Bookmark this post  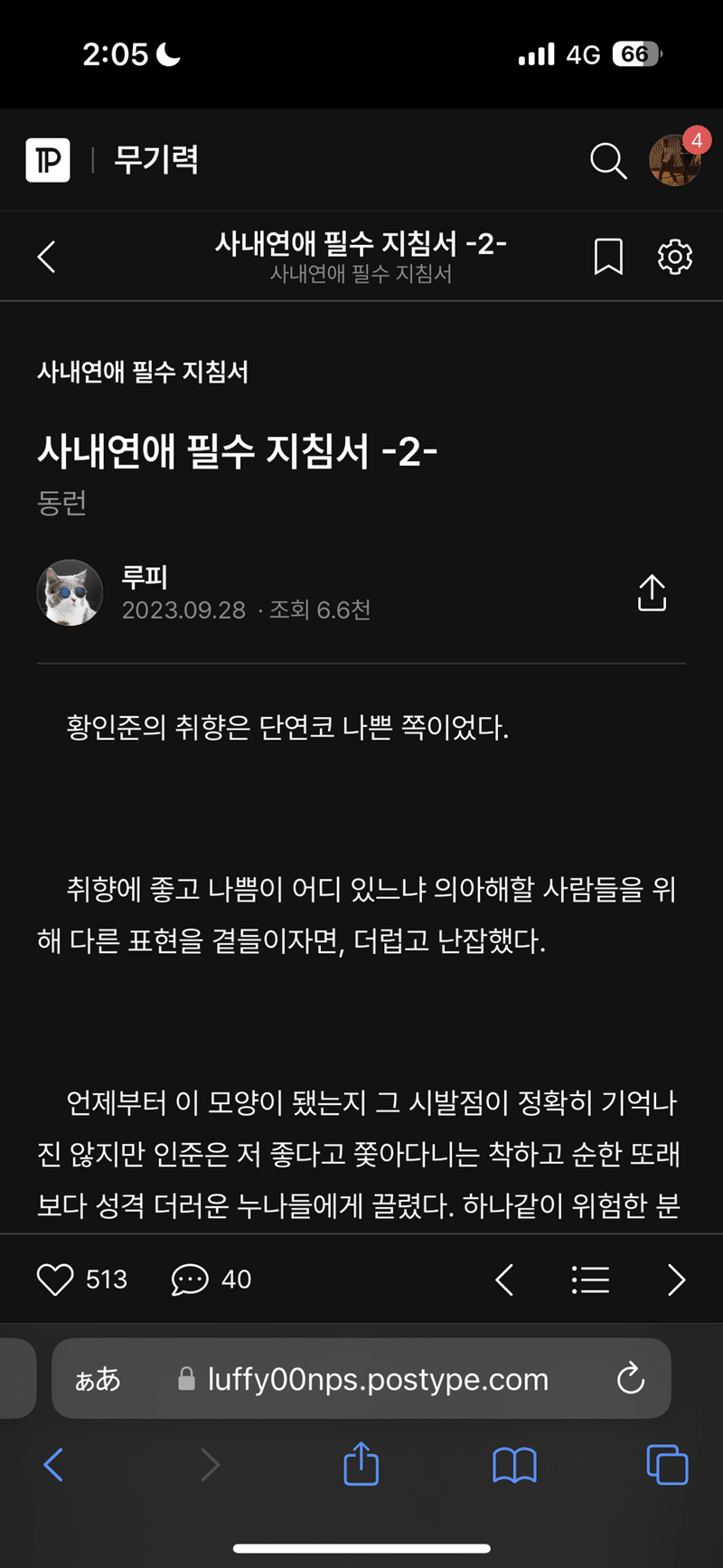tap(608, 257)
